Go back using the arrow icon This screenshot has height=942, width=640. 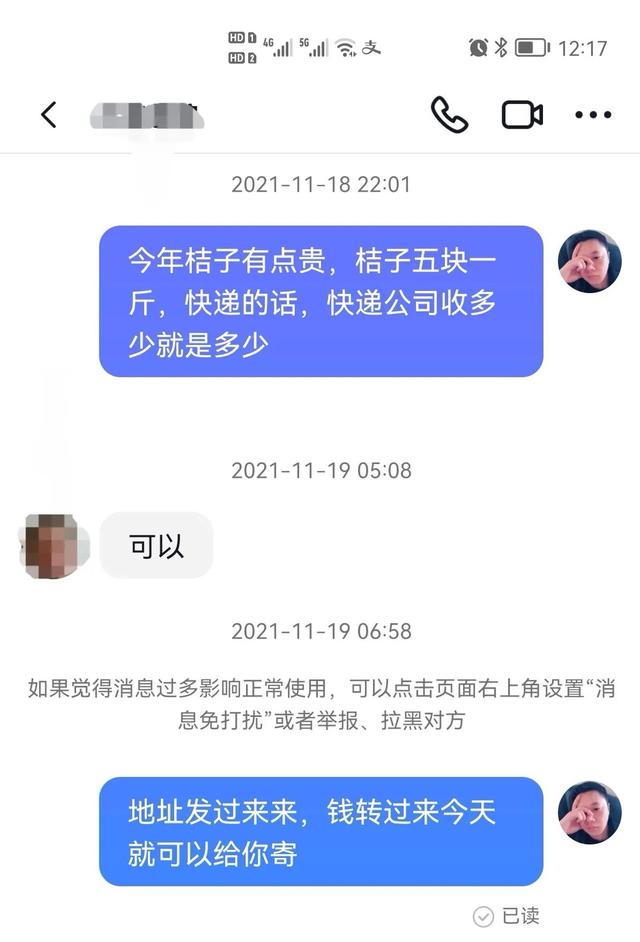click(x=48, y=115)
